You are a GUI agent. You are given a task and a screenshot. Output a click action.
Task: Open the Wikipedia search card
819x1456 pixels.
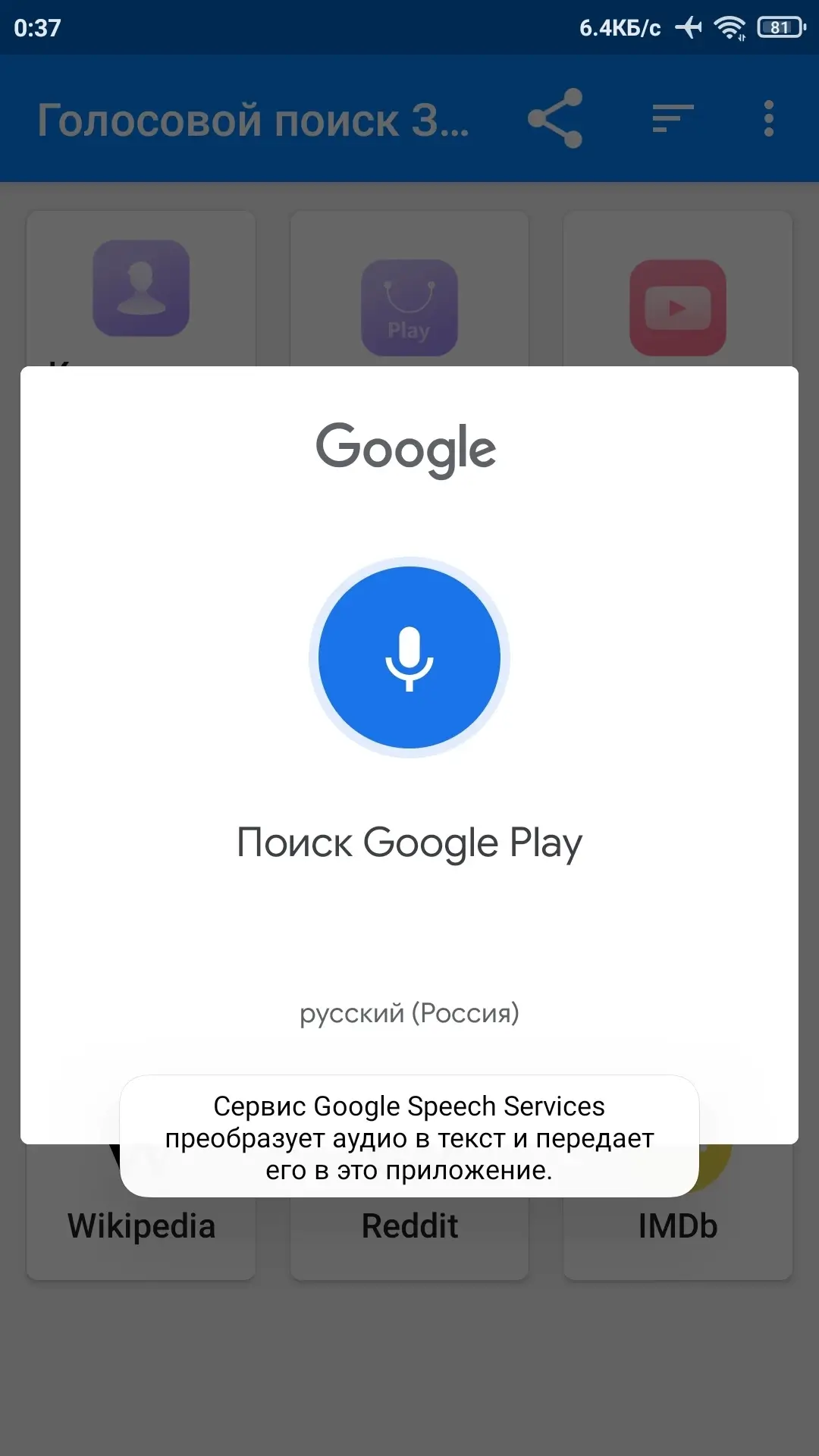[141, 1226]
